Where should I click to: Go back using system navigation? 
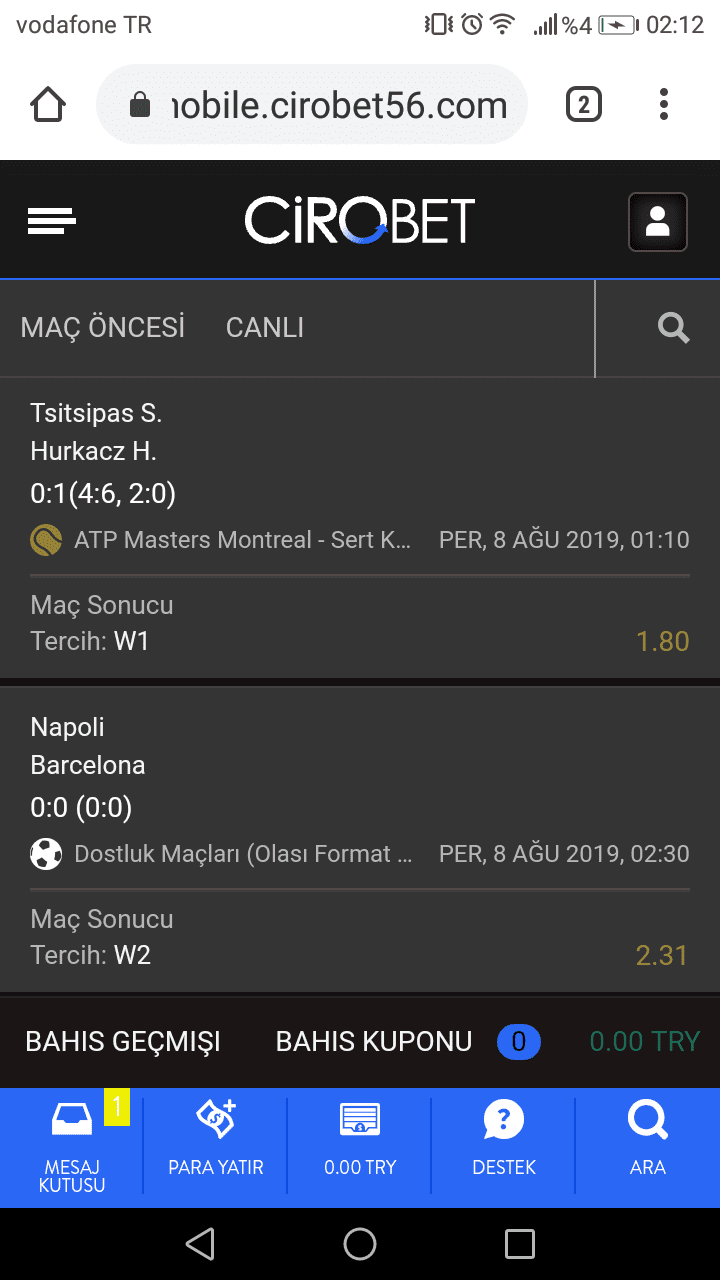click(x=200, y=1244)
